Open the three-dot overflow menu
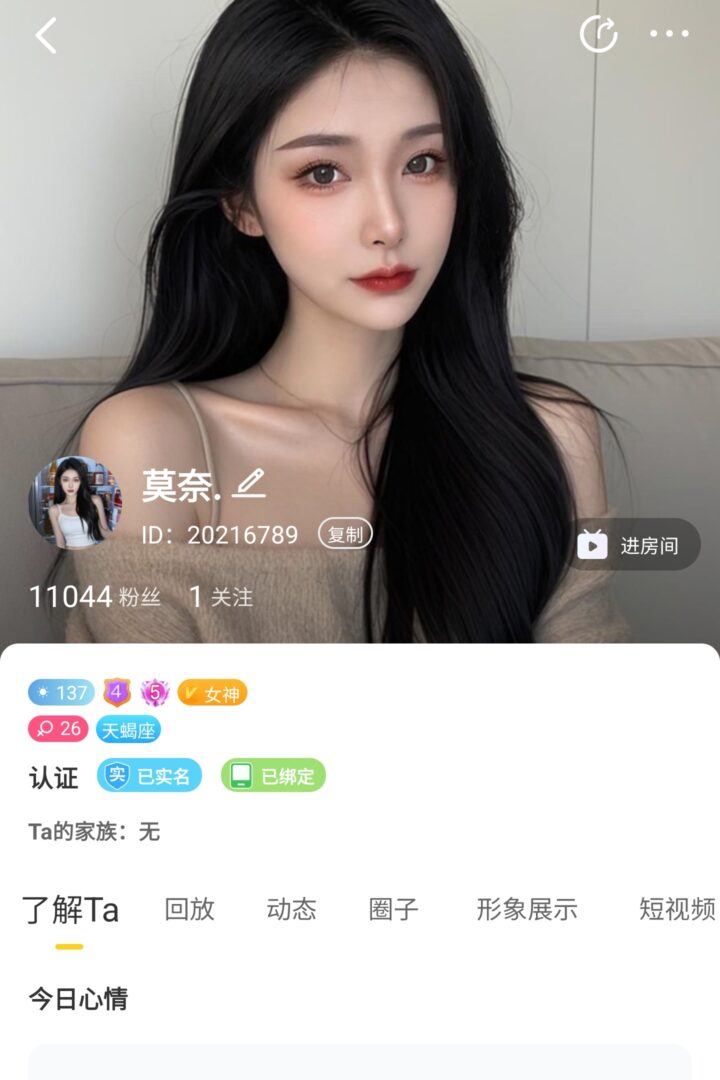 (x=669, y=34)
